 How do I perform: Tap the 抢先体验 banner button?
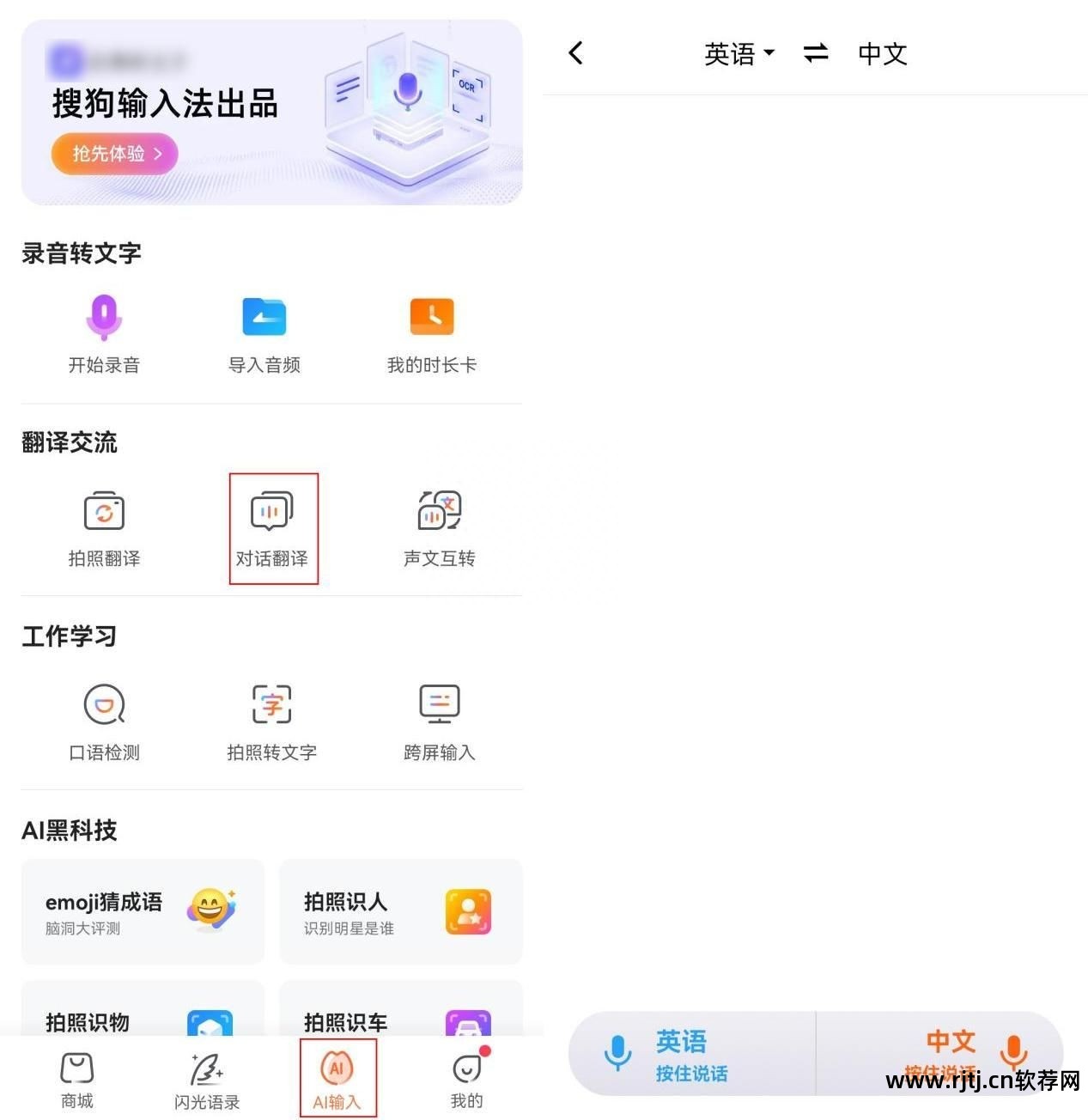(115, 154)
